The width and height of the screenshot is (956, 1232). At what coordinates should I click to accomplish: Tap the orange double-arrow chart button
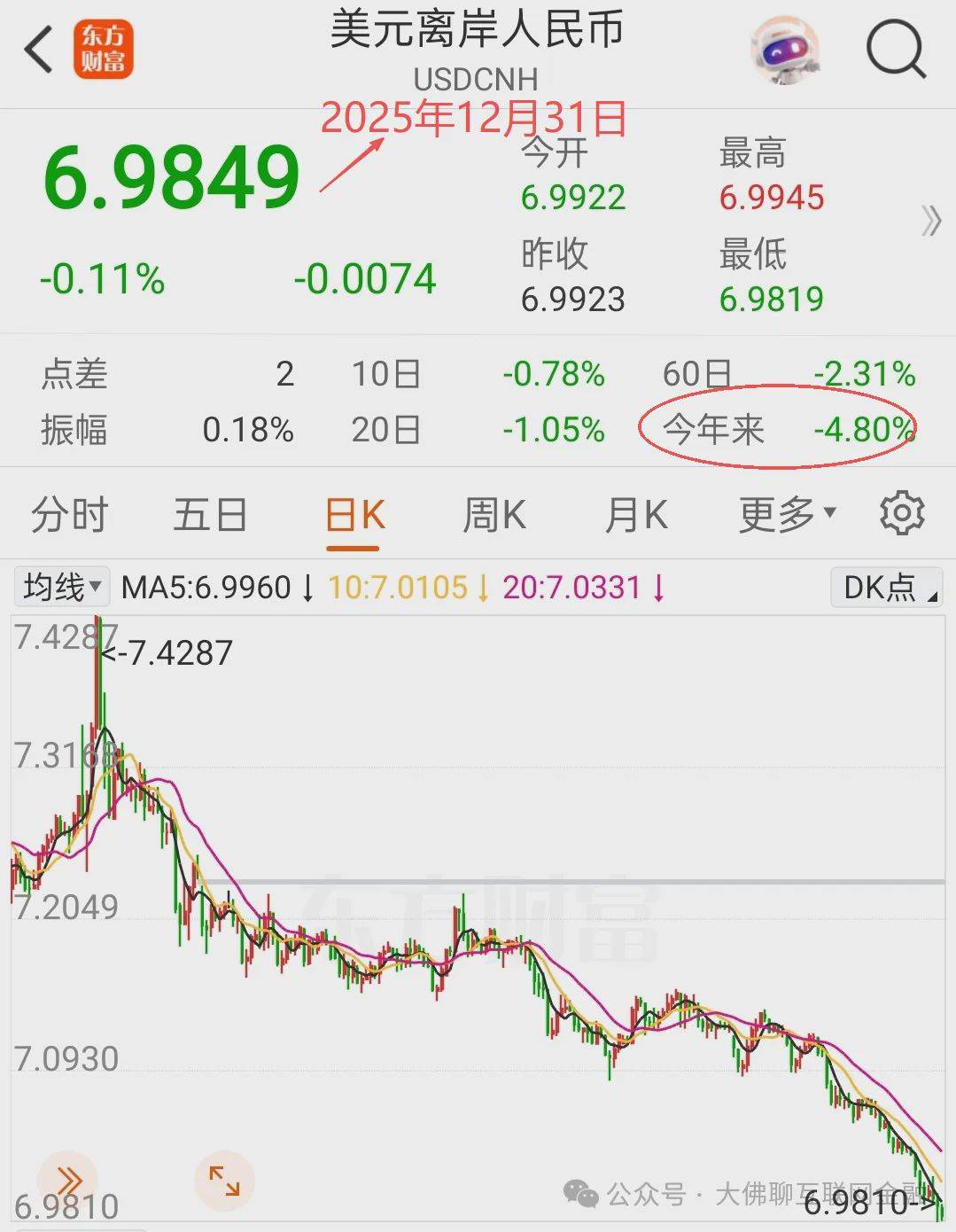coord(68,1181)
